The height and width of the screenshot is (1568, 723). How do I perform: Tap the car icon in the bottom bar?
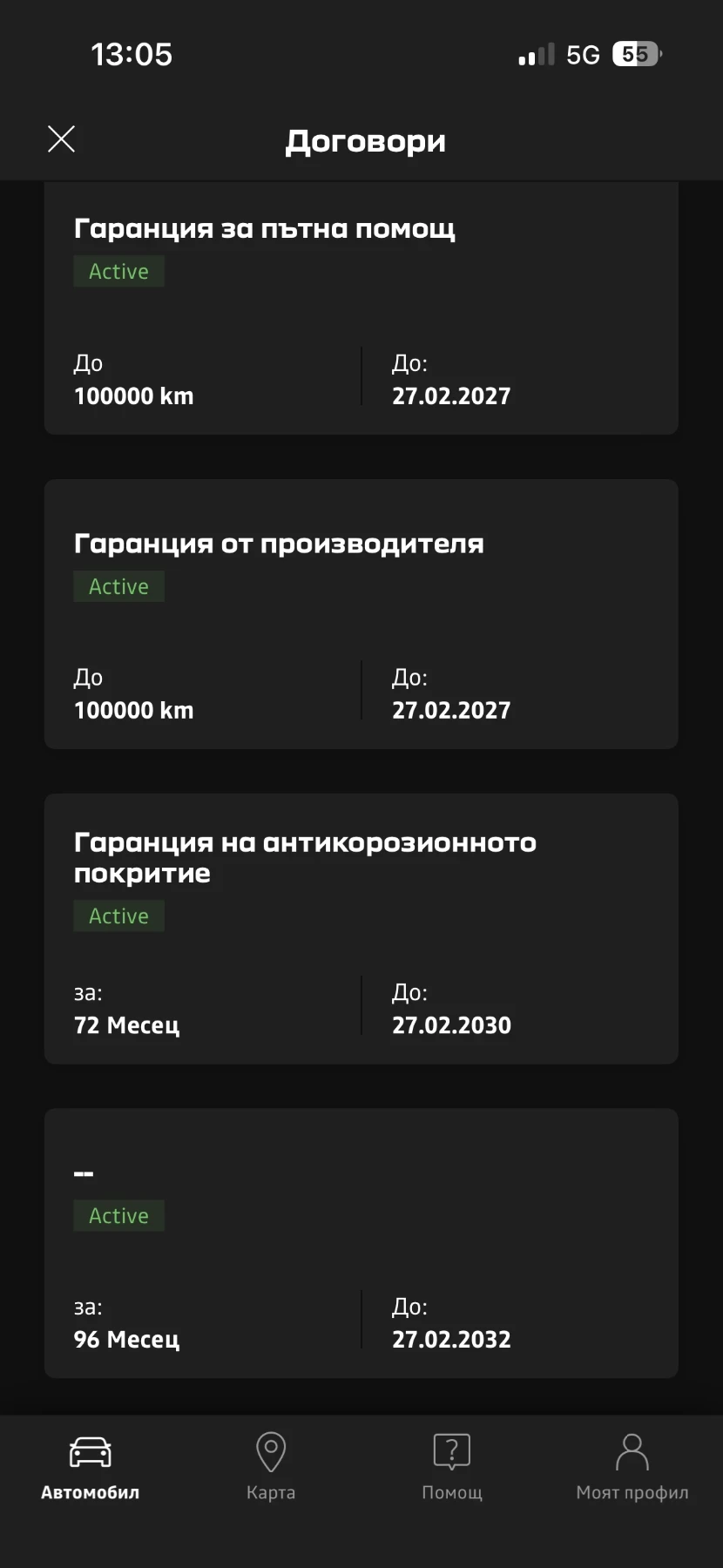tap(90, 1450)
